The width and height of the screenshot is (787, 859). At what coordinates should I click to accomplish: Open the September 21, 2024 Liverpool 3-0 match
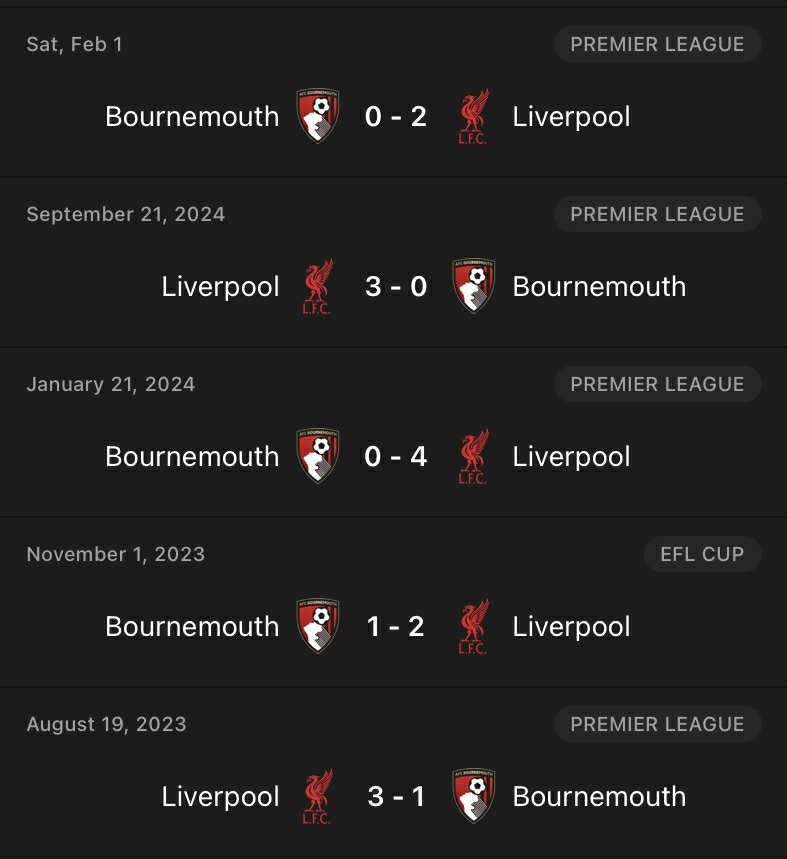pyautogui.click(x=395, y=286)
